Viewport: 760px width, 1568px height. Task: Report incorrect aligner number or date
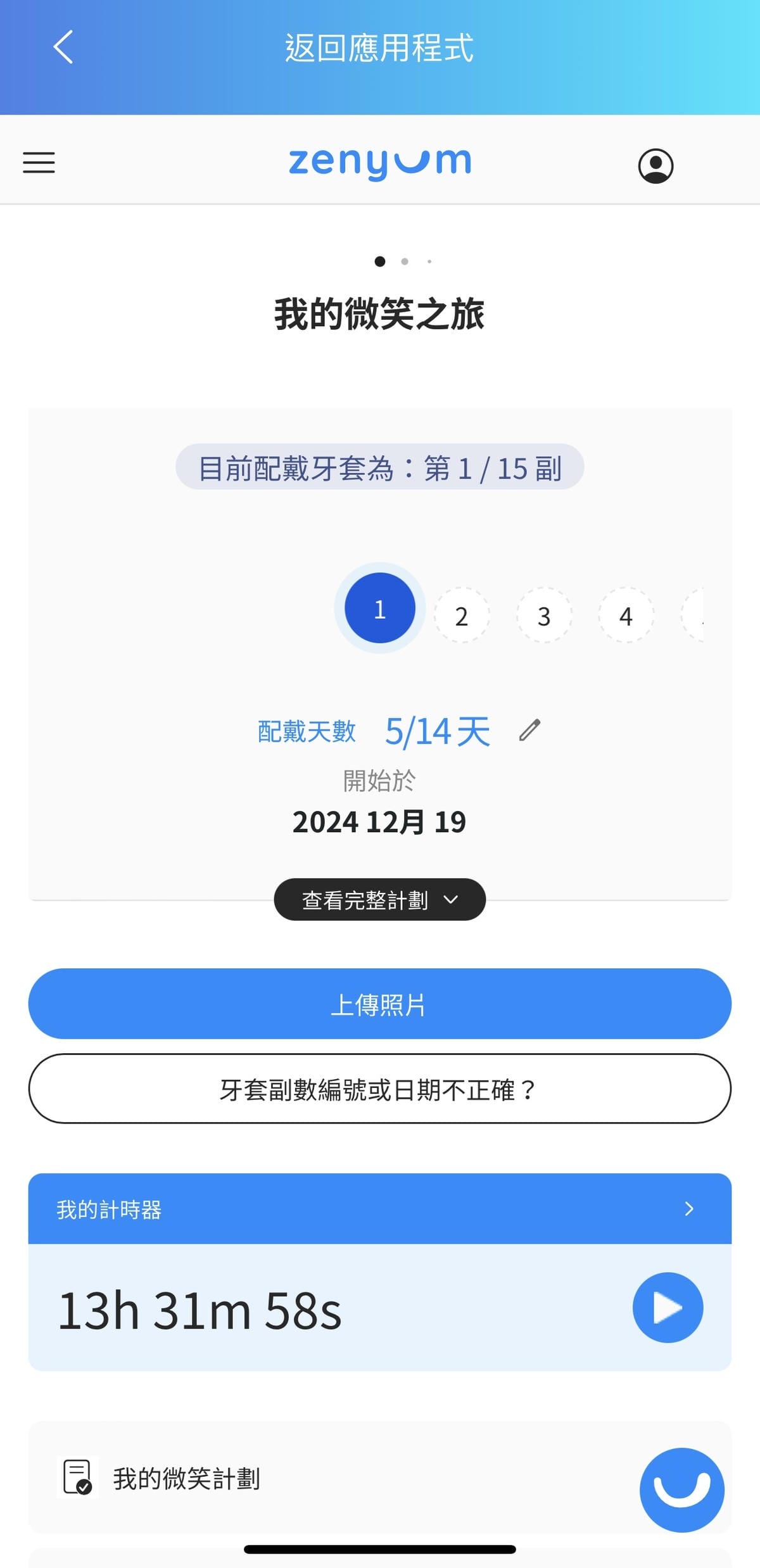point(379,1089)
